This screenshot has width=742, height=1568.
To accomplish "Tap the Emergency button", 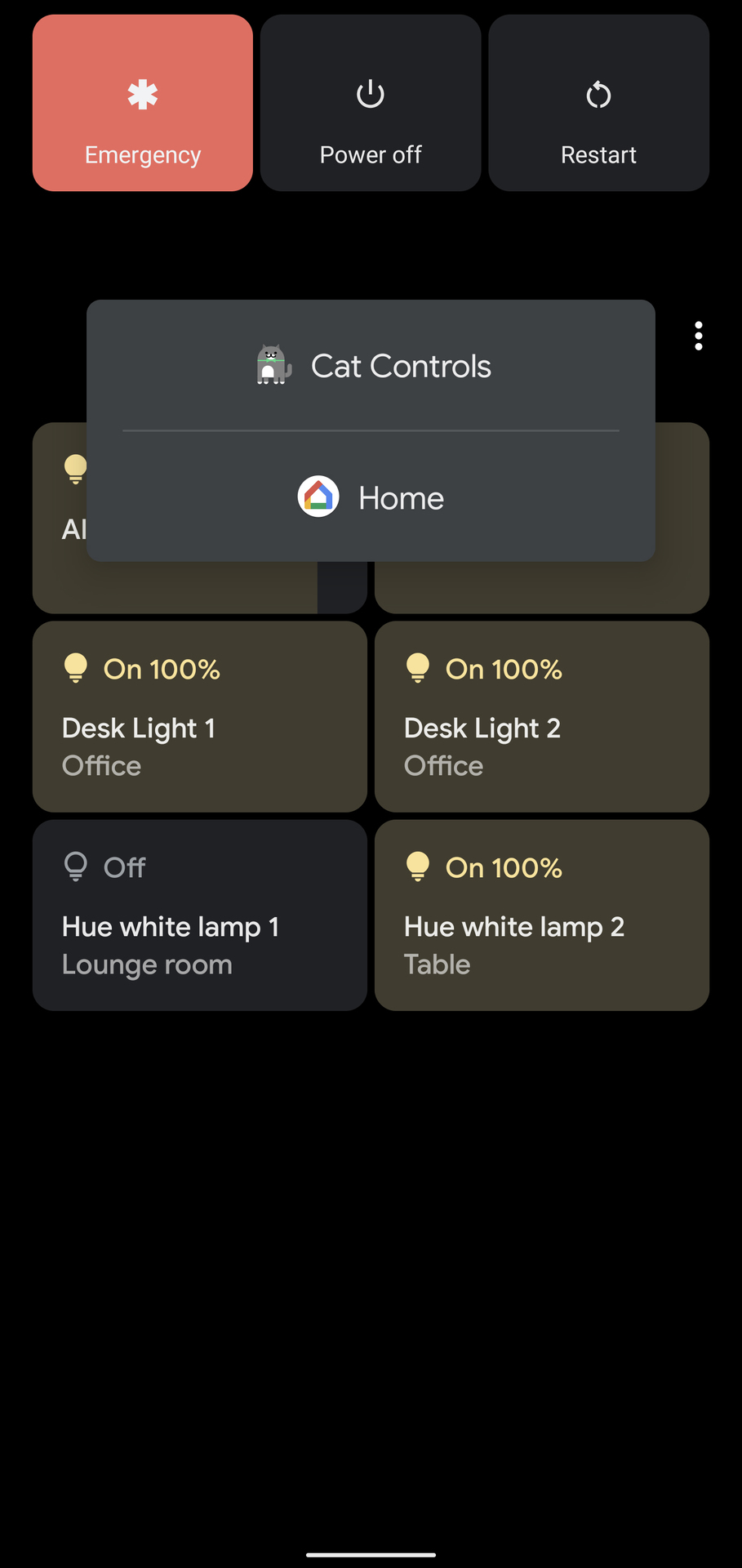I will [143, 104].
